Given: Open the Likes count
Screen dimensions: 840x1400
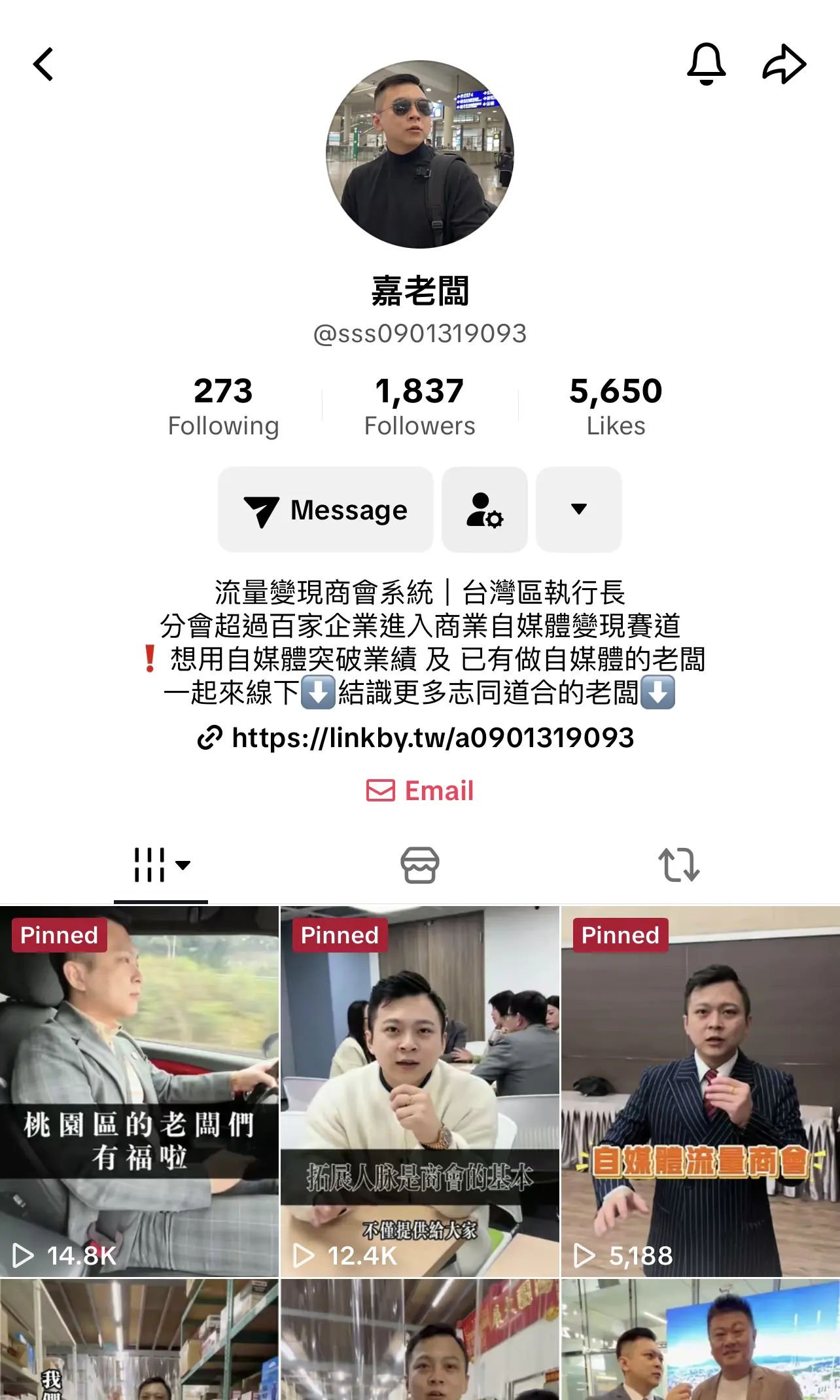Looking at the screenshot, I should click(x=616, y=406).
